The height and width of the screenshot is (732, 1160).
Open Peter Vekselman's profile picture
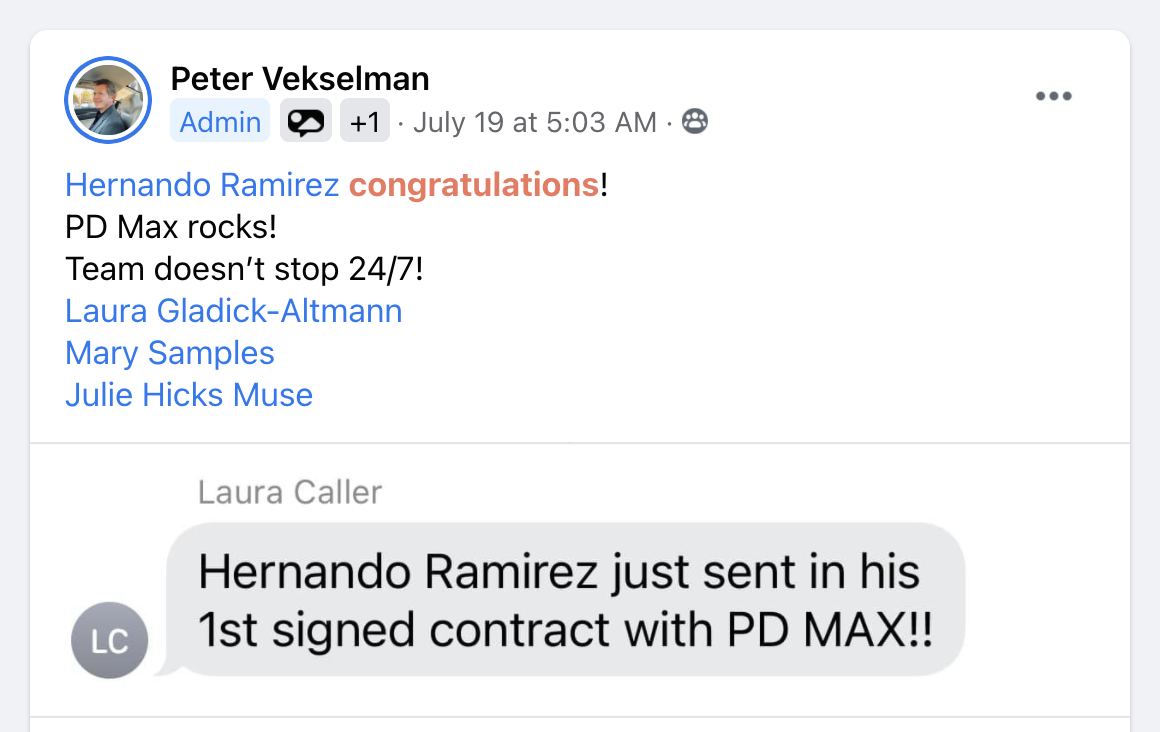(x=108, y=100)
